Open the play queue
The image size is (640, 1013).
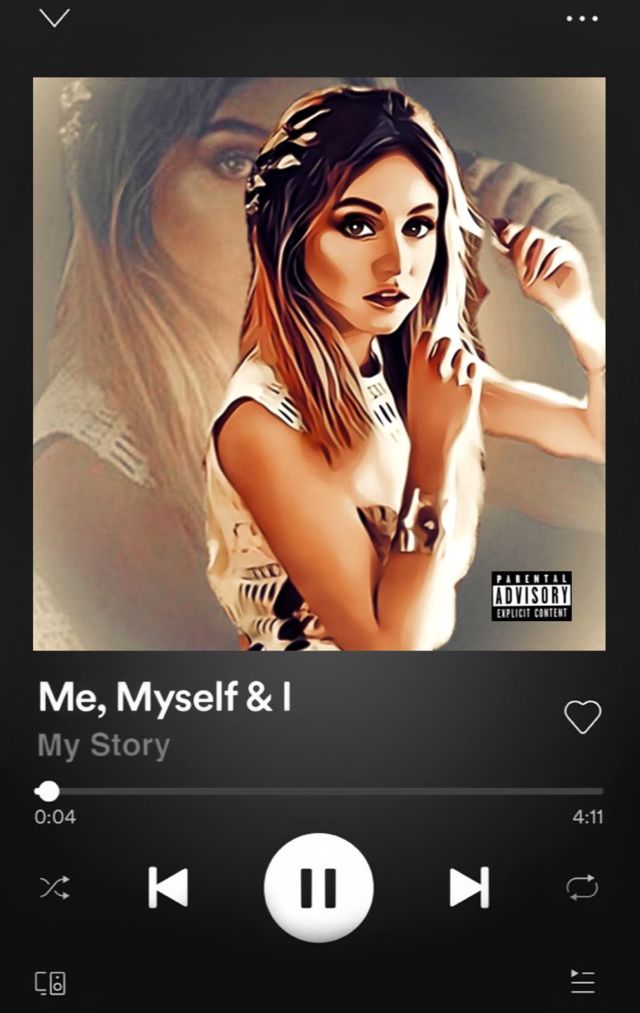582,982
